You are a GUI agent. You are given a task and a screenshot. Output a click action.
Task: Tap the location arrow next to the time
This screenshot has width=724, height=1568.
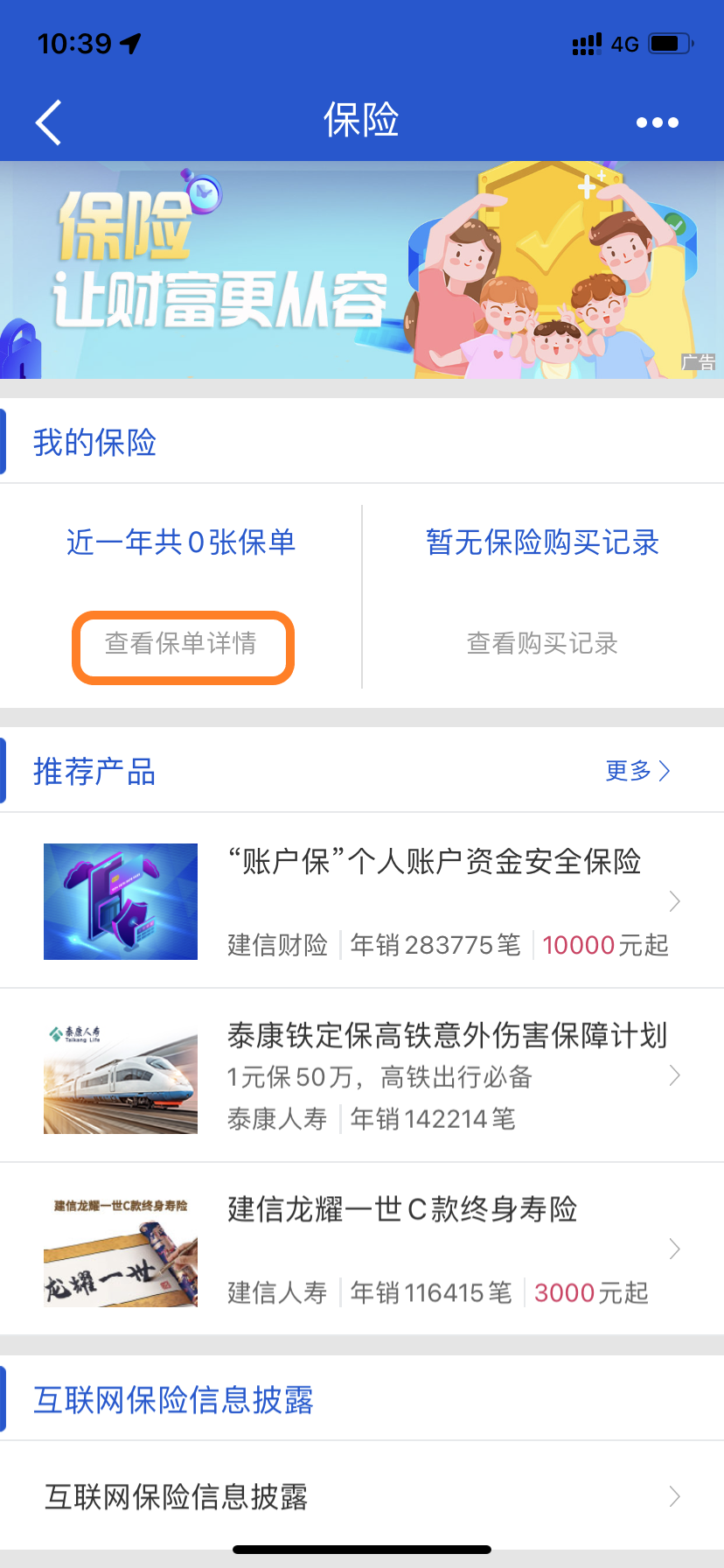coord(131,42)
